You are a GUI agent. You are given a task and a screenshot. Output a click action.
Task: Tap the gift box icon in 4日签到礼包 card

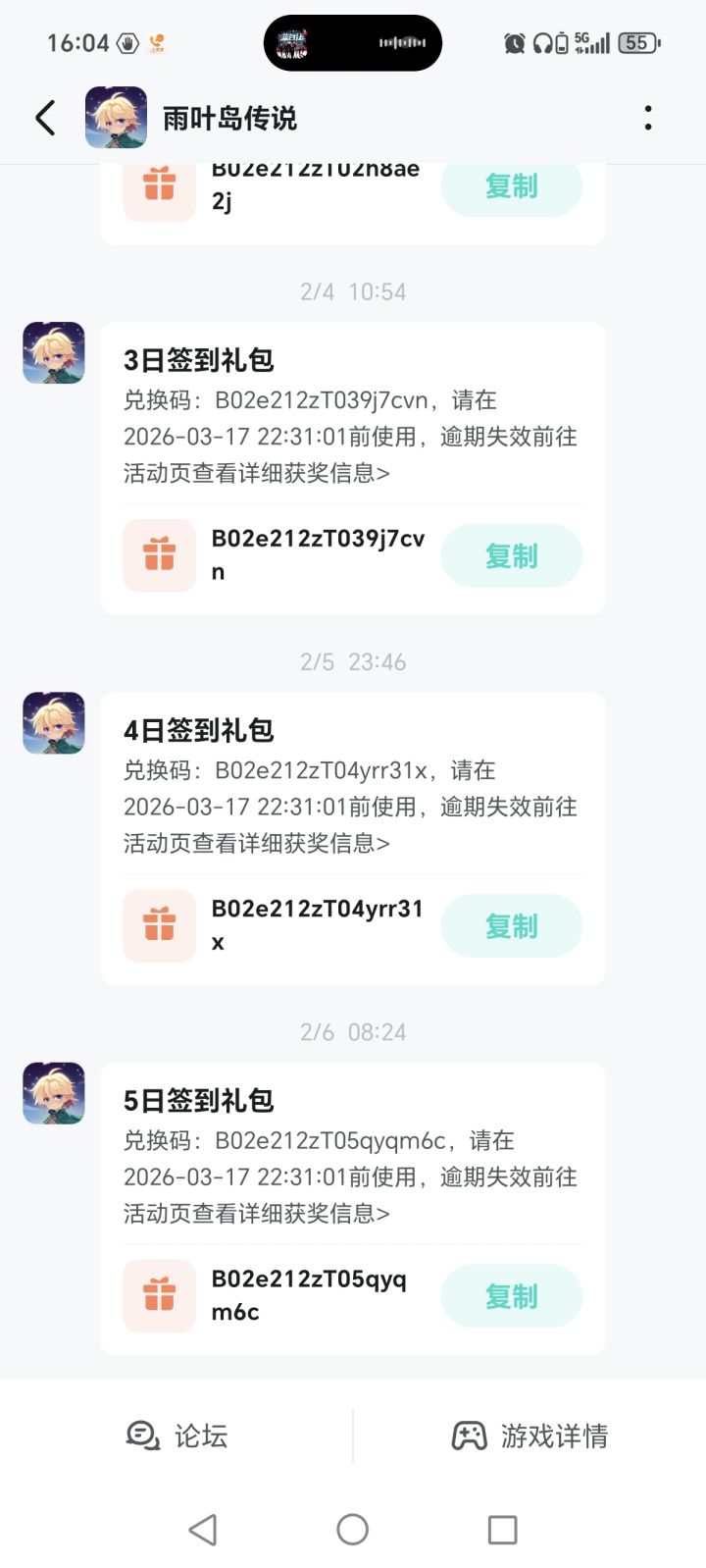[159, 925]
